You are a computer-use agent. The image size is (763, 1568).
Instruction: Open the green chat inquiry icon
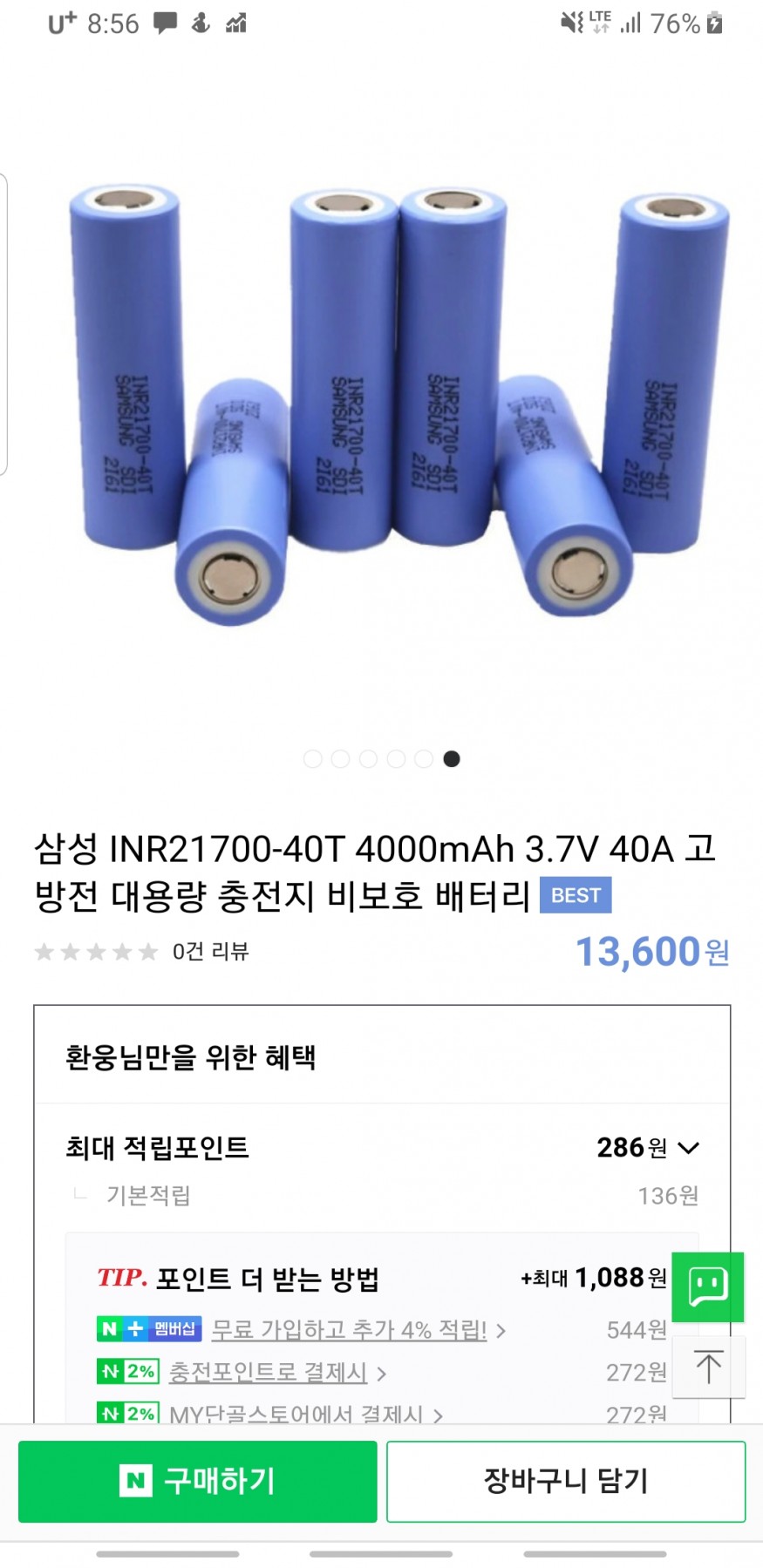(x=707, y=1286)
